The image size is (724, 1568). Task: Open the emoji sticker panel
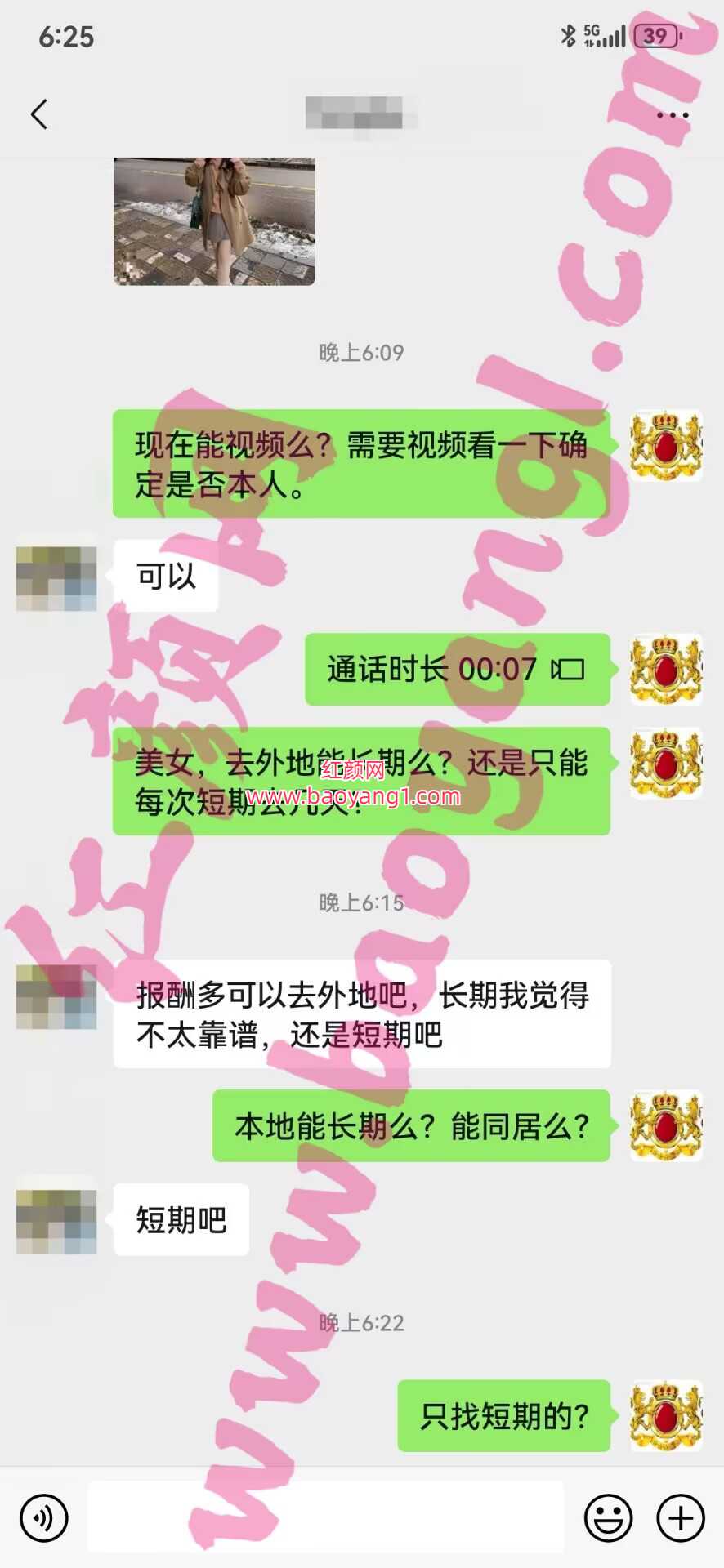[x=608, y=1518]
